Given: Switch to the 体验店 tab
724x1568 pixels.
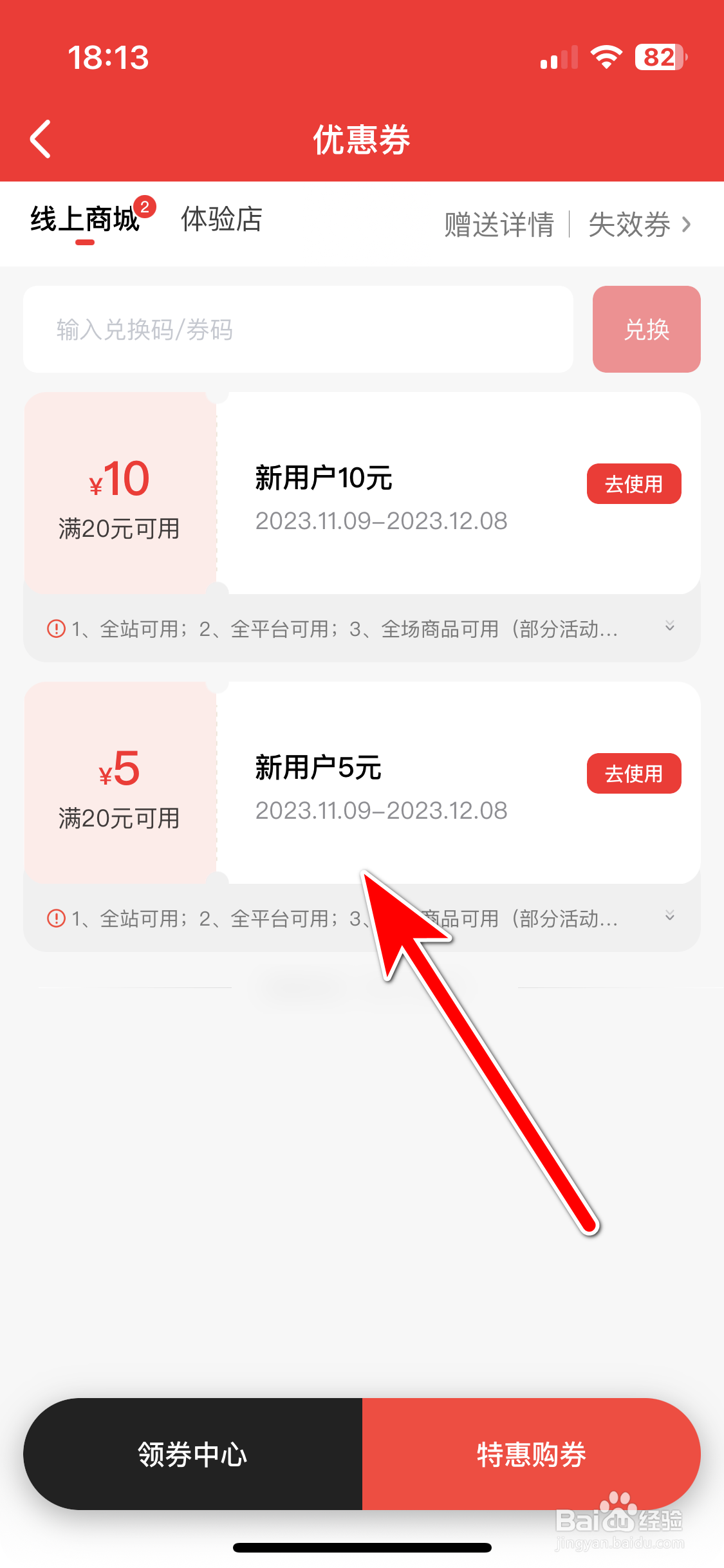Looking at the screenshot, I should [220, 220].
